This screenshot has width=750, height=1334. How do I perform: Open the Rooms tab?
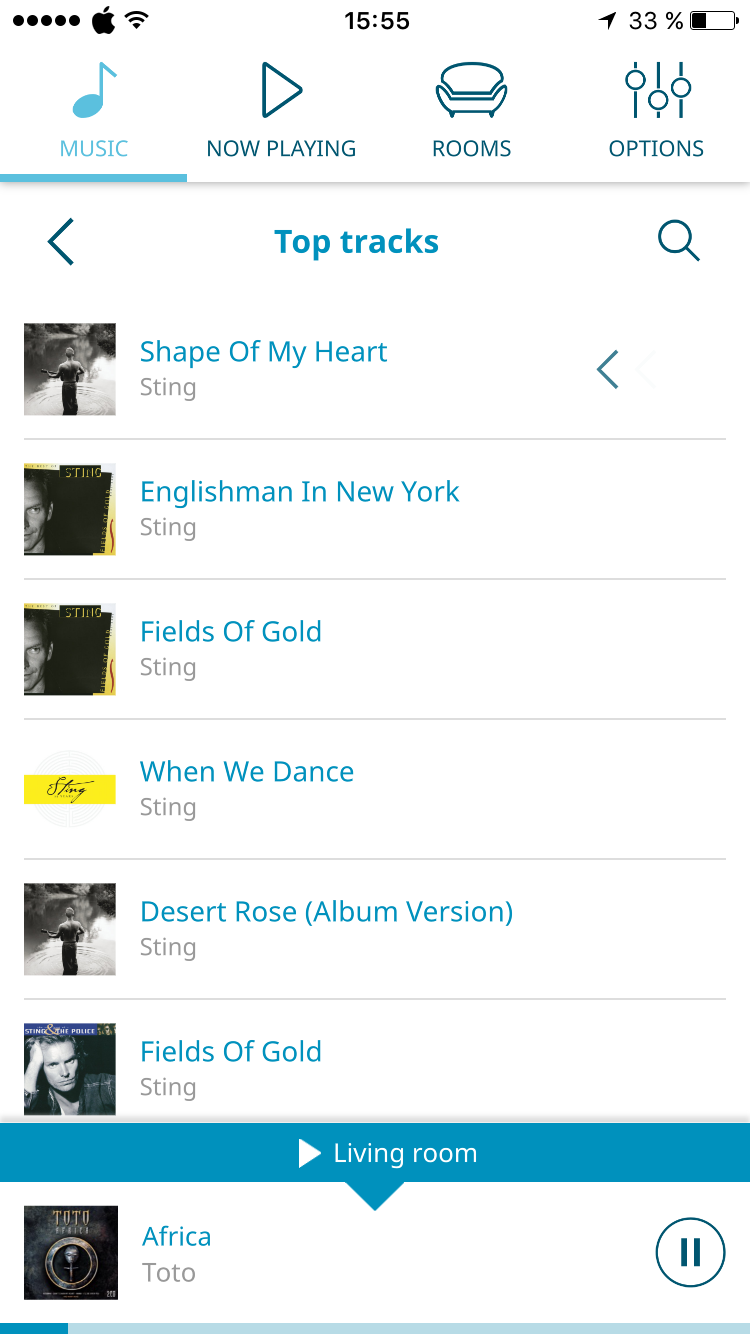coord(471,110)
